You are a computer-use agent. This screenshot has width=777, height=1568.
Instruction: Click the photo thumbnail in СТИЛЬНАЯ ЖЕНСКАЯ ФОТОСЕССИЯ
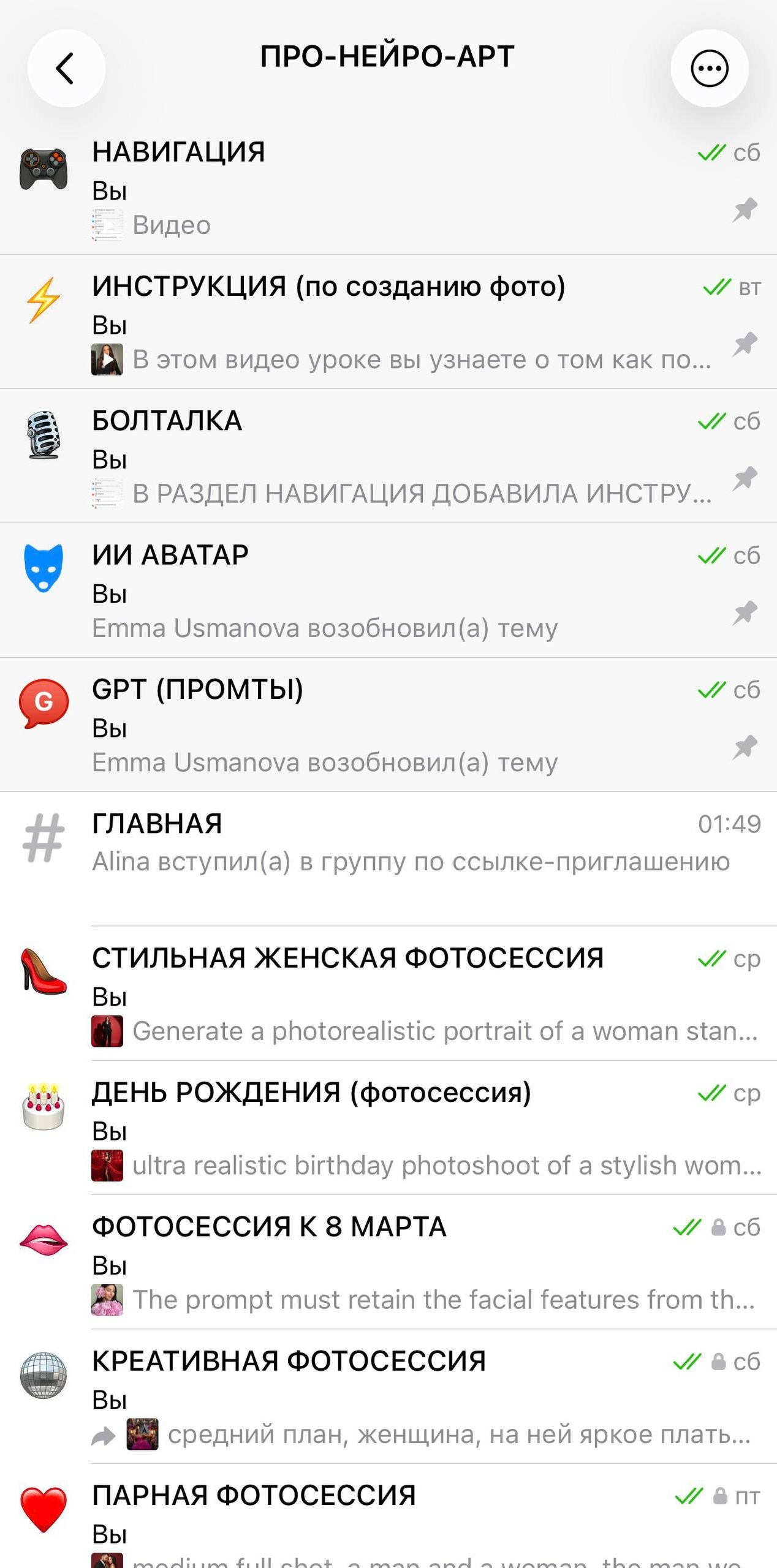coord(107,1032)
